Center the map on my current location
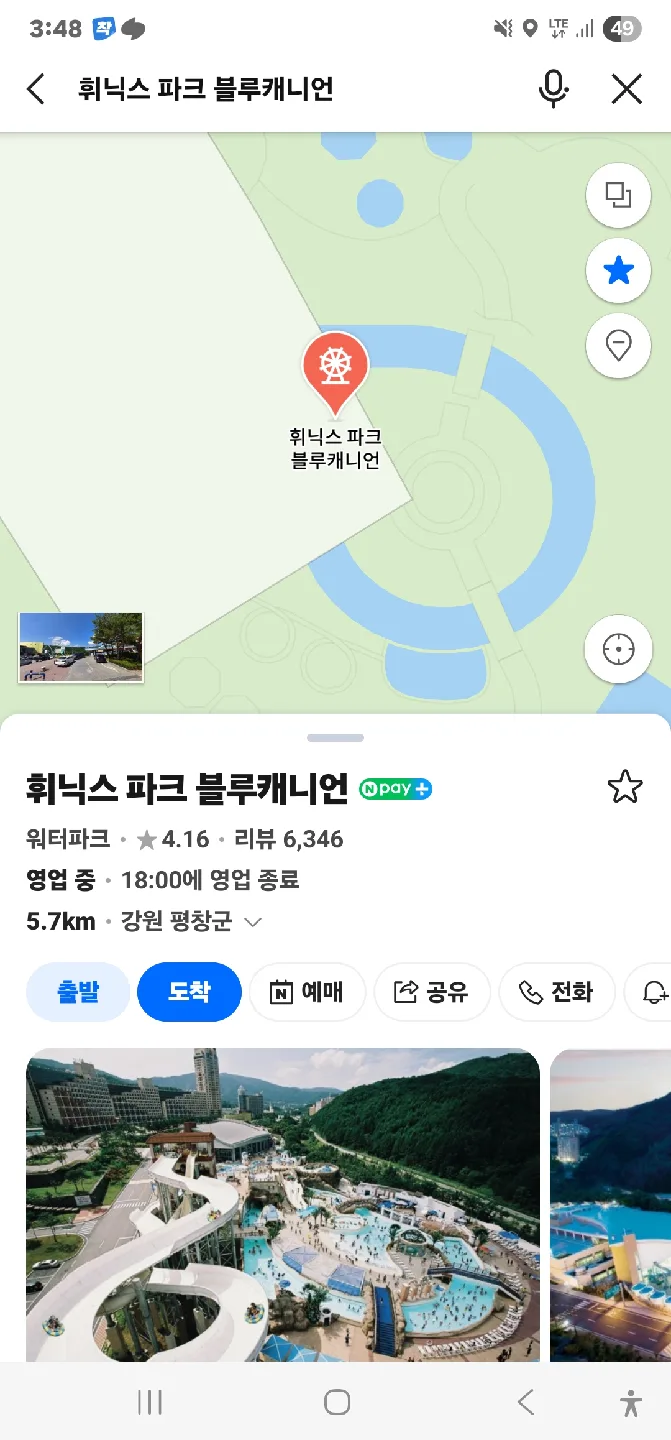 618,649
